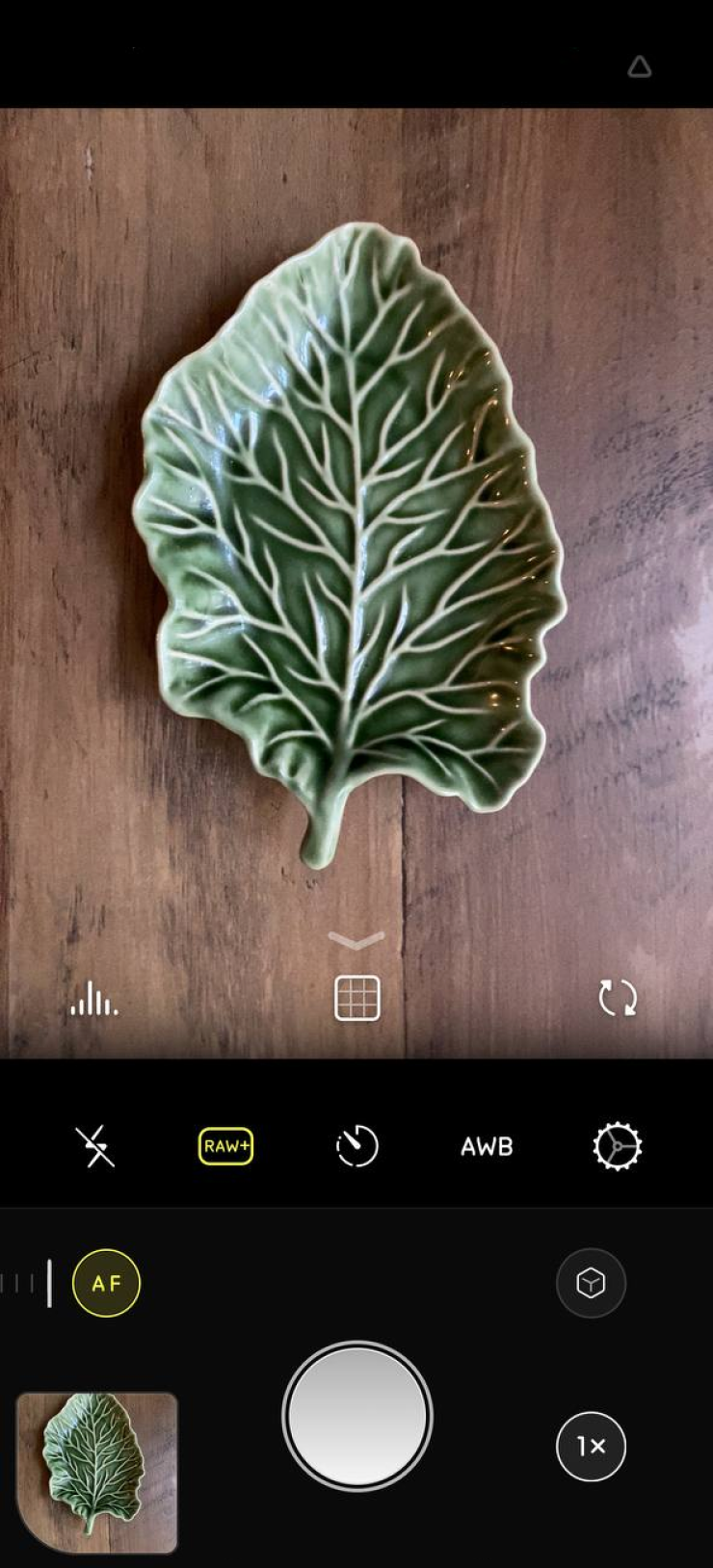
Task: Take a photo with the shutter button
Action: point(356,1416)
